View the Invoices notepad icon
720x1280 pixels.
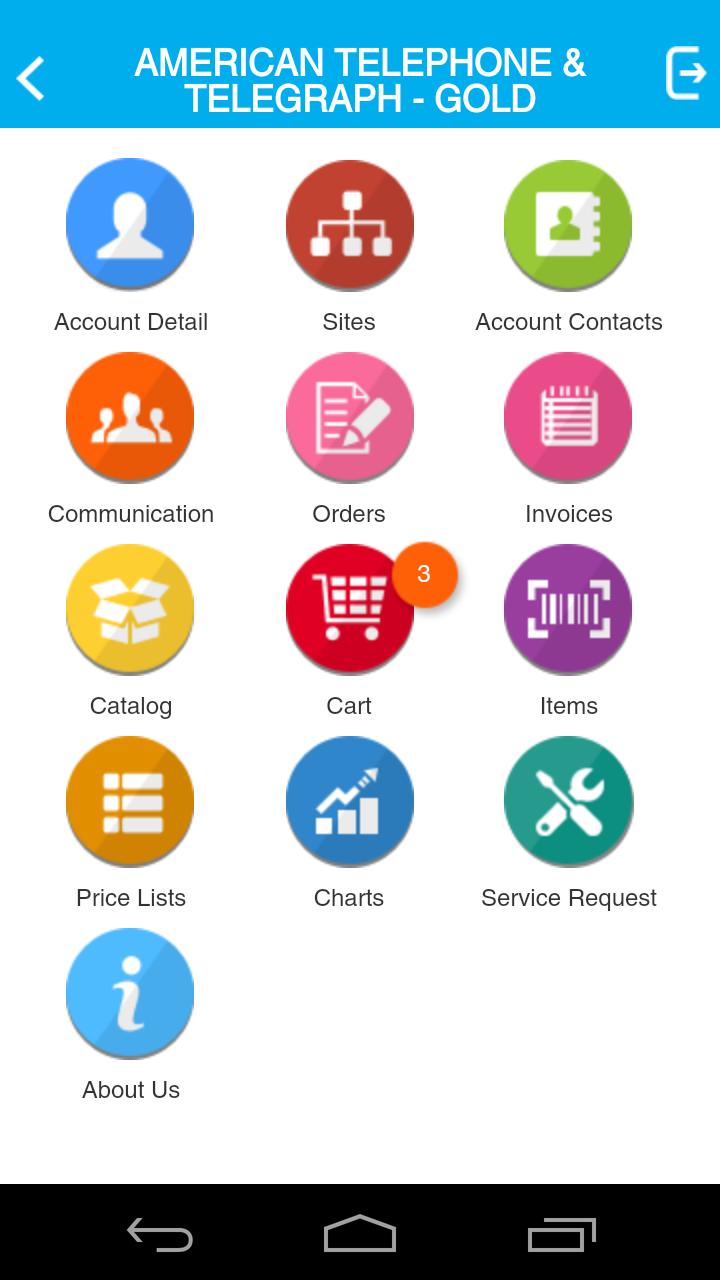coord(568,417)
